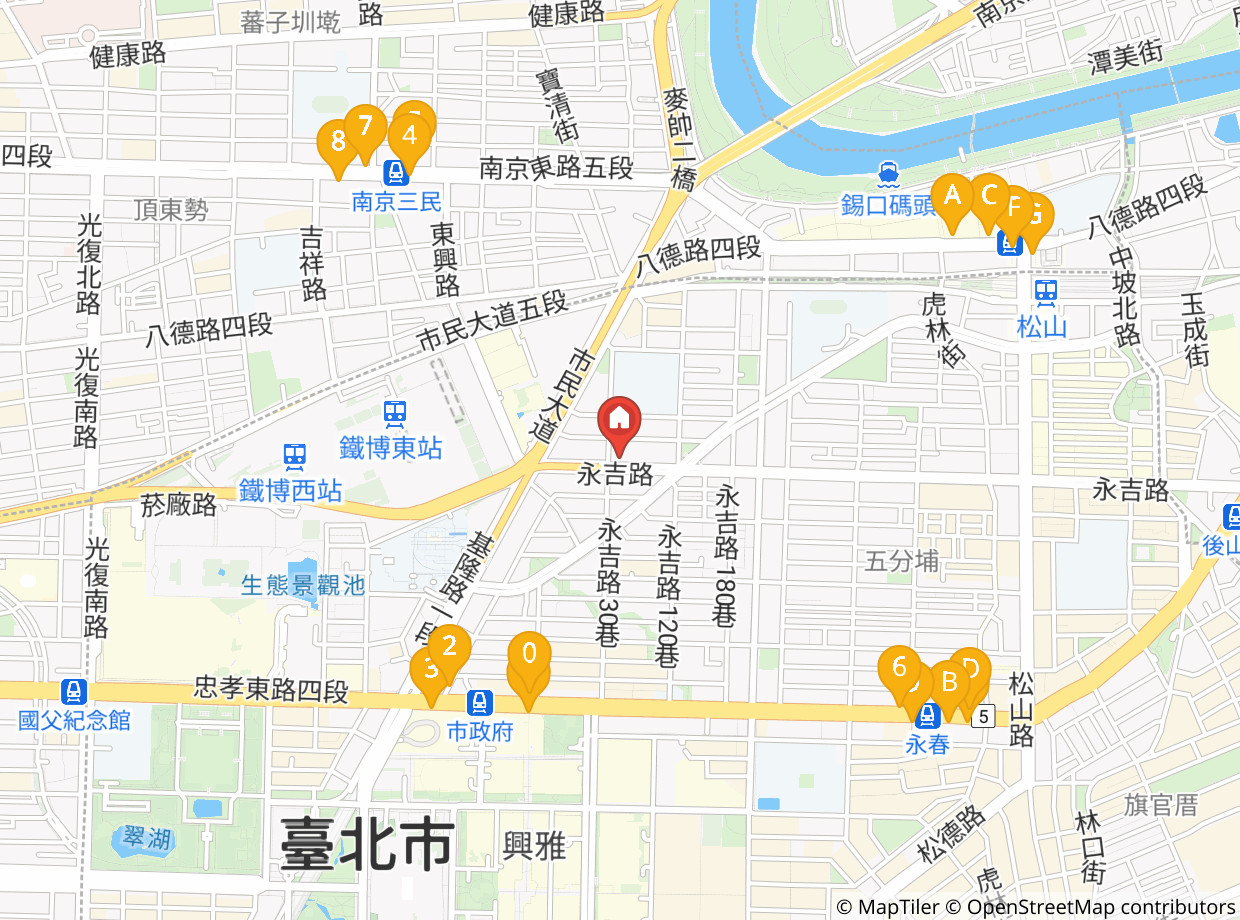Open marker 8 near 南京三民
This screenshot has width=1240, height=920.
point(337,141)
